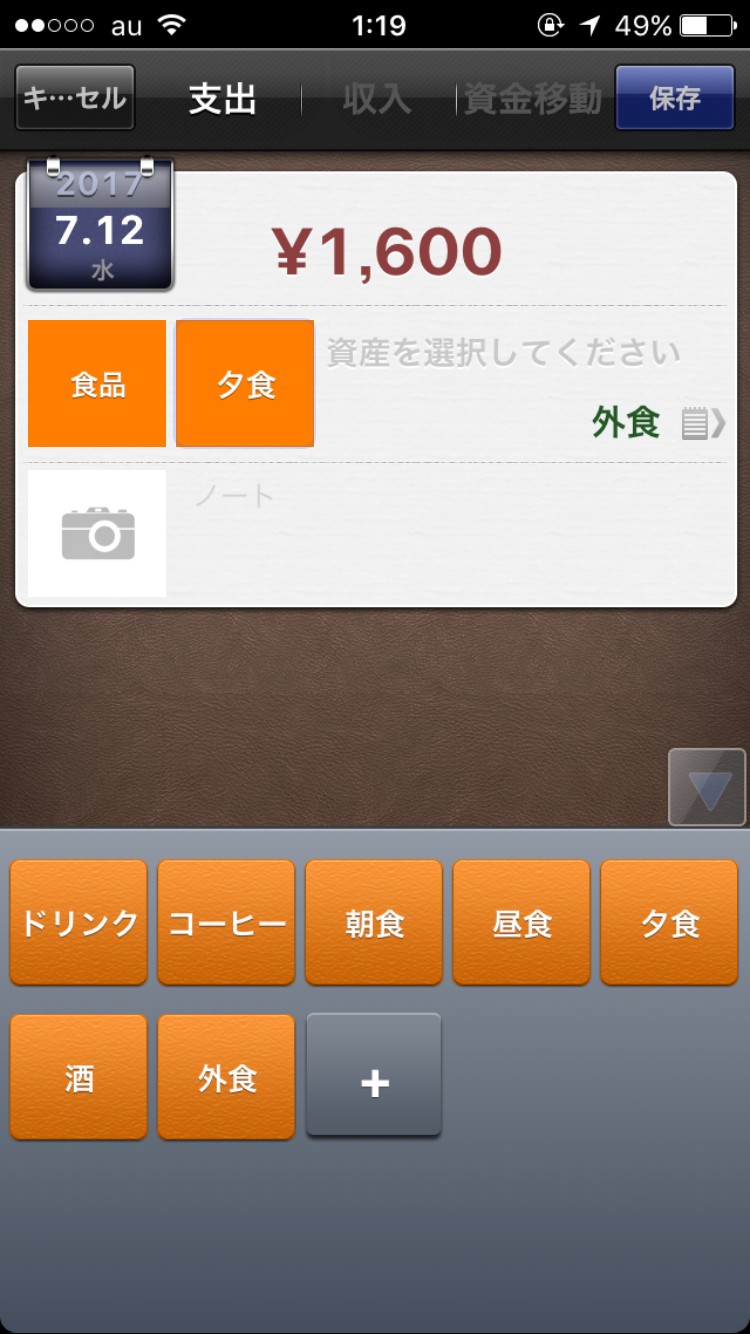
Task: Select the 支出 tab
Action: coord(222,99)
